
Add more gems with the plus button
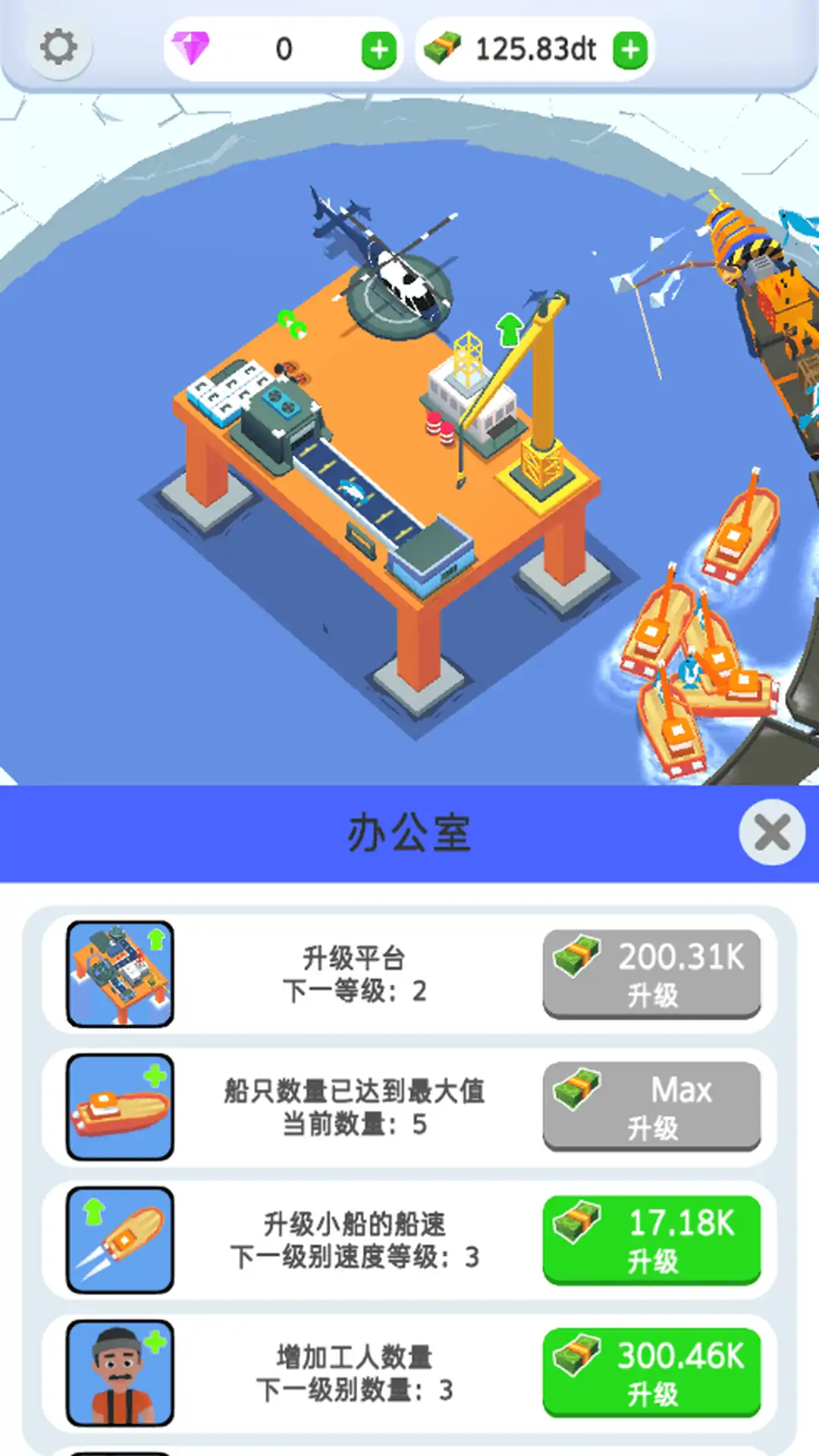378,50
